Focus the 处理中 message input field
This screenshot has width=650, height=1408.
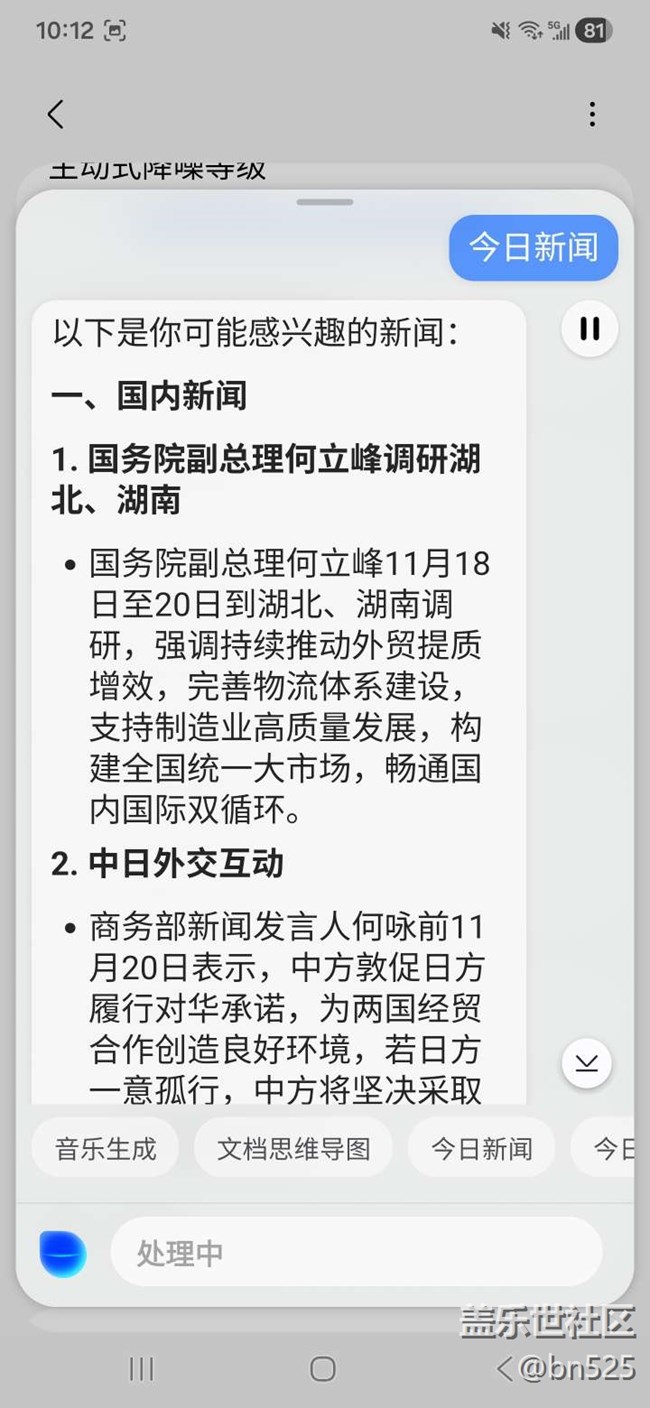click(355, 1252)
